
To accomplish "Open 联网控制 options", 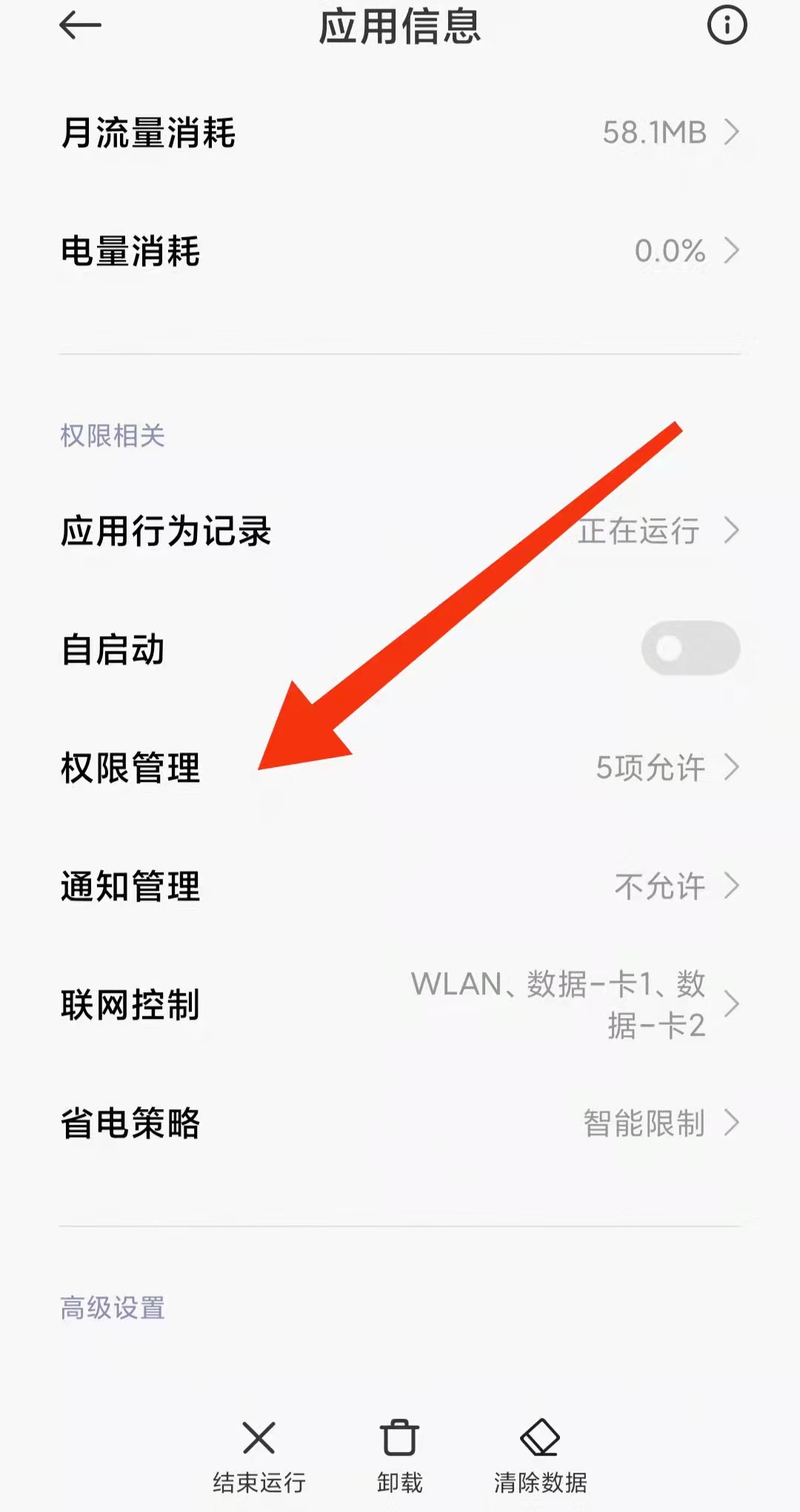I will pos(400,1005).
